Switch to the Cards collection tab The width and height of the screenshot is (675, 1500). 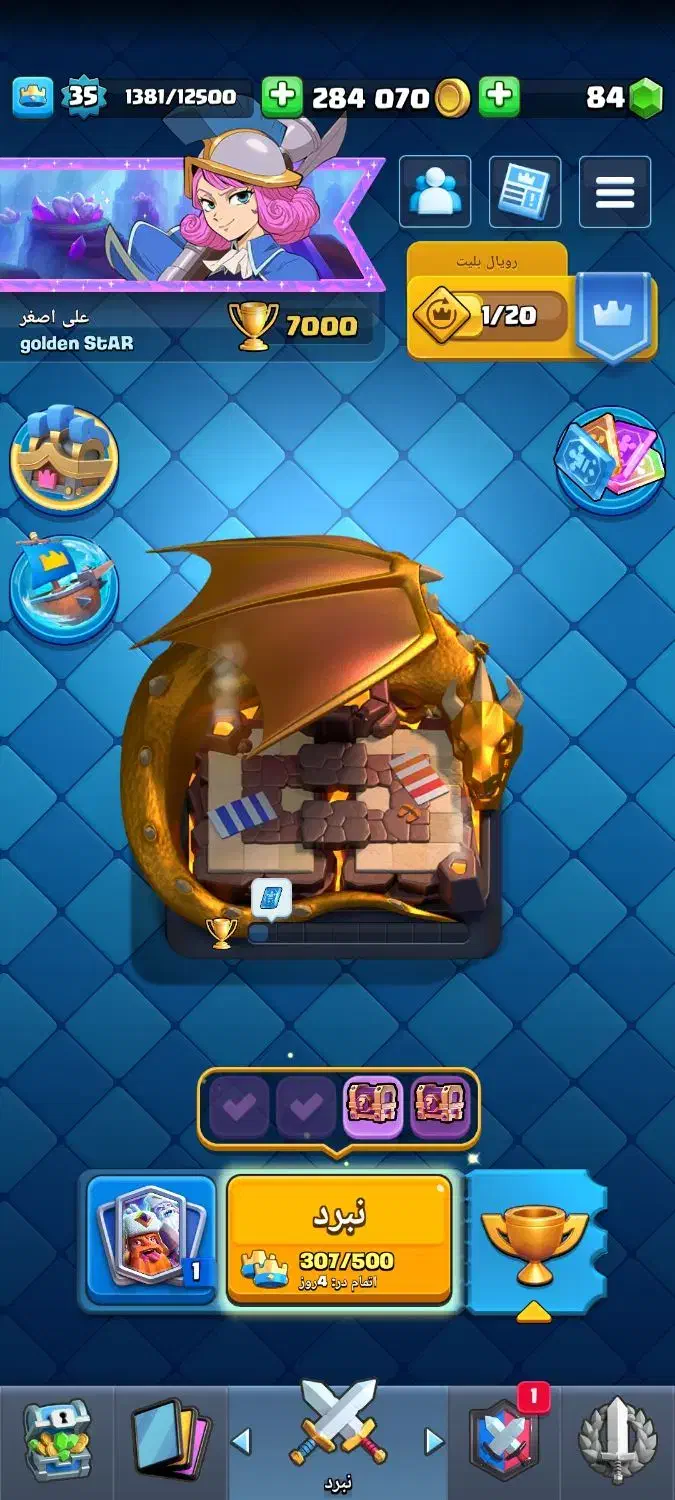pos(171,1440)
